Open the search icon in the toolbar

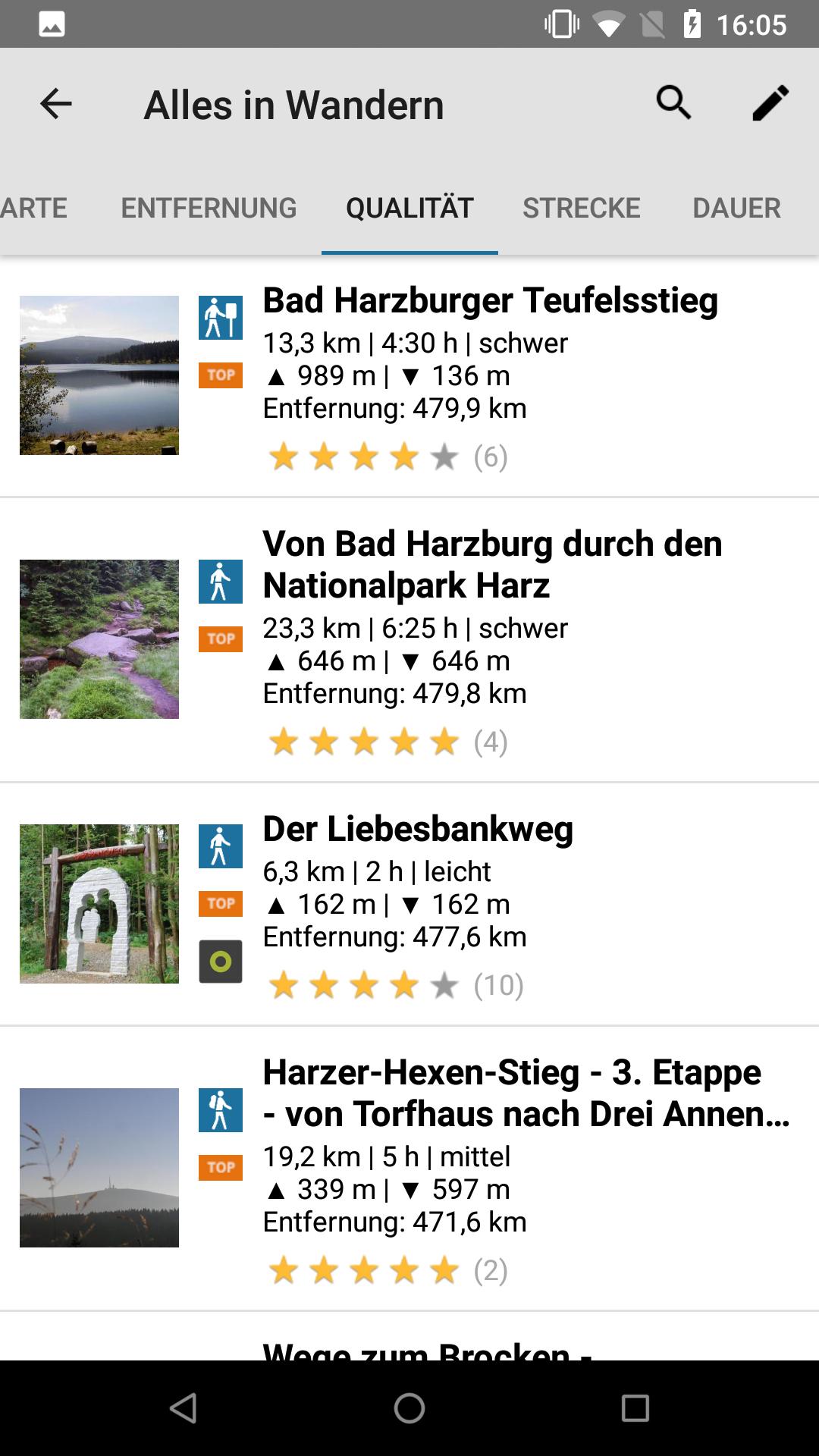[x=674, y=103]
